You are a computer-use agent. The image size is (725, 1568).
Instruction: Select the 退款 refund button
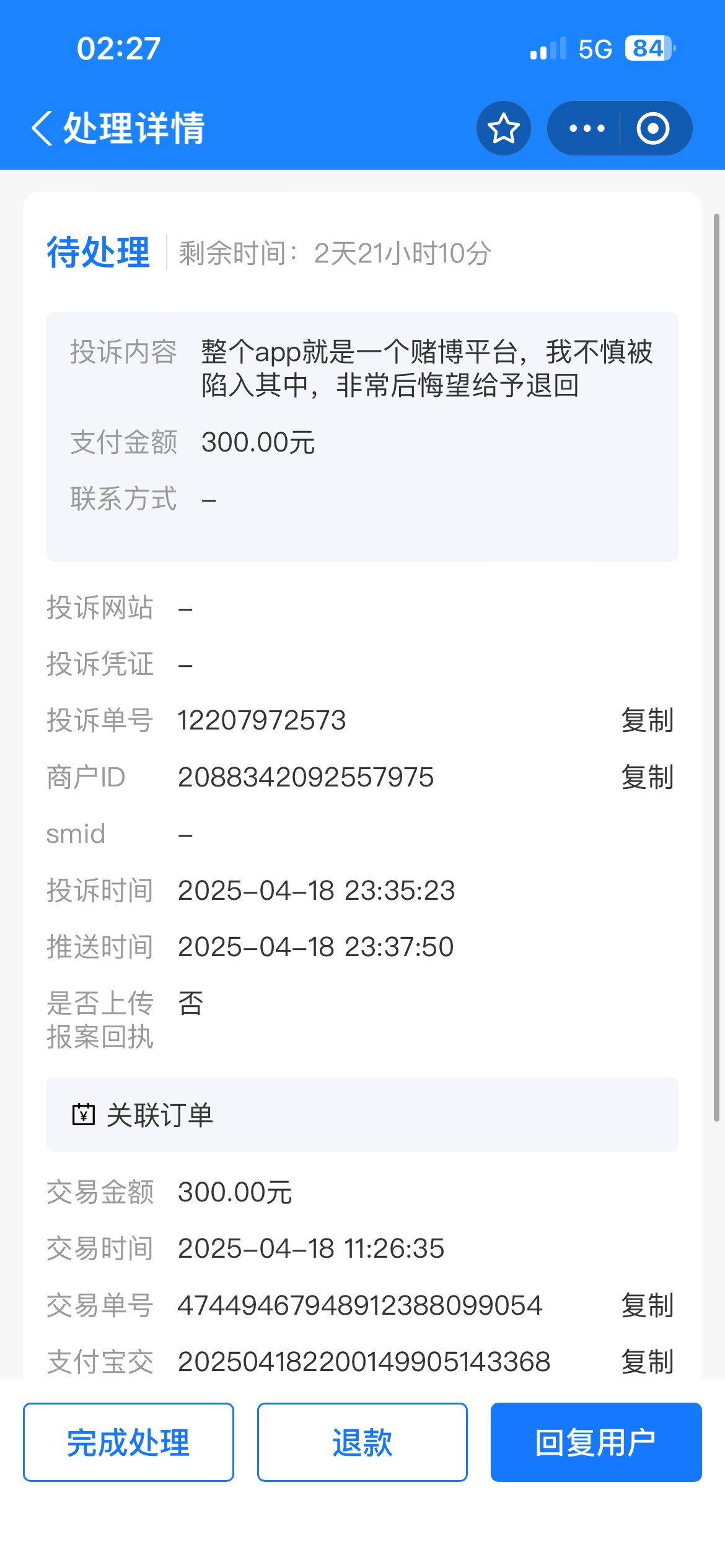[362, 1442]
